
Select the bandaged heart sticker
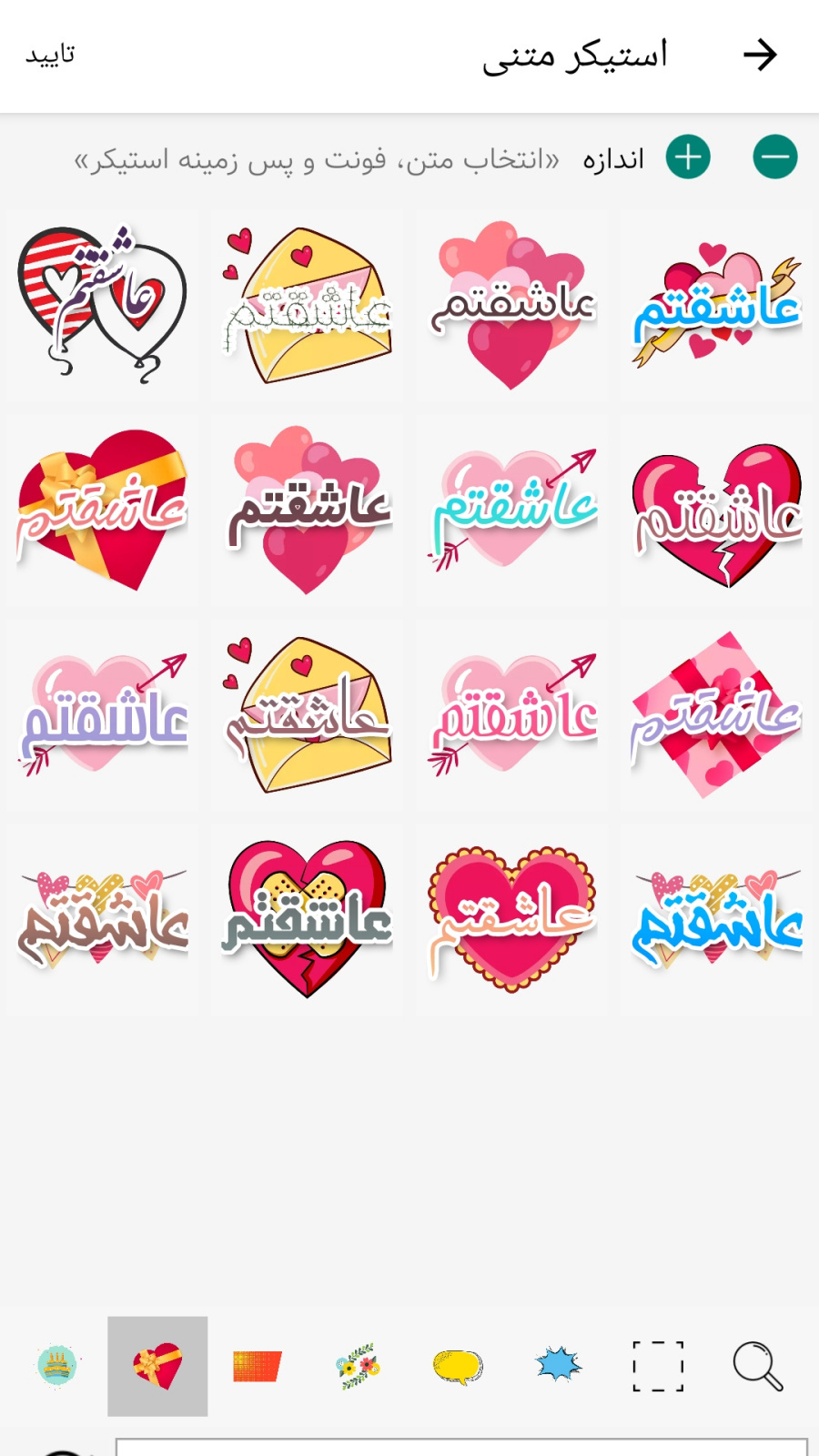(307, 919)
